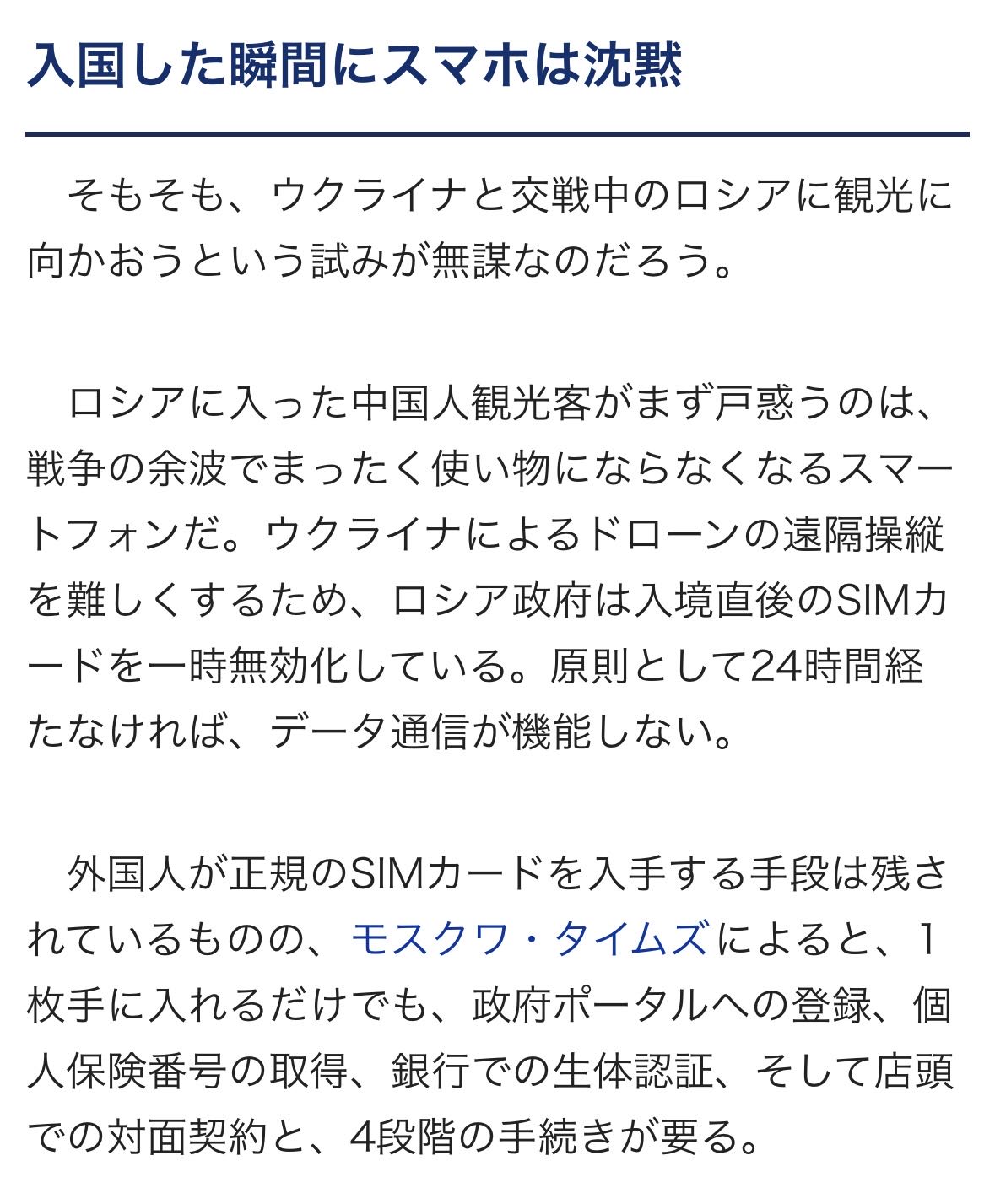Open the モスクワ・タイムズ link

(x=528, y=939)
